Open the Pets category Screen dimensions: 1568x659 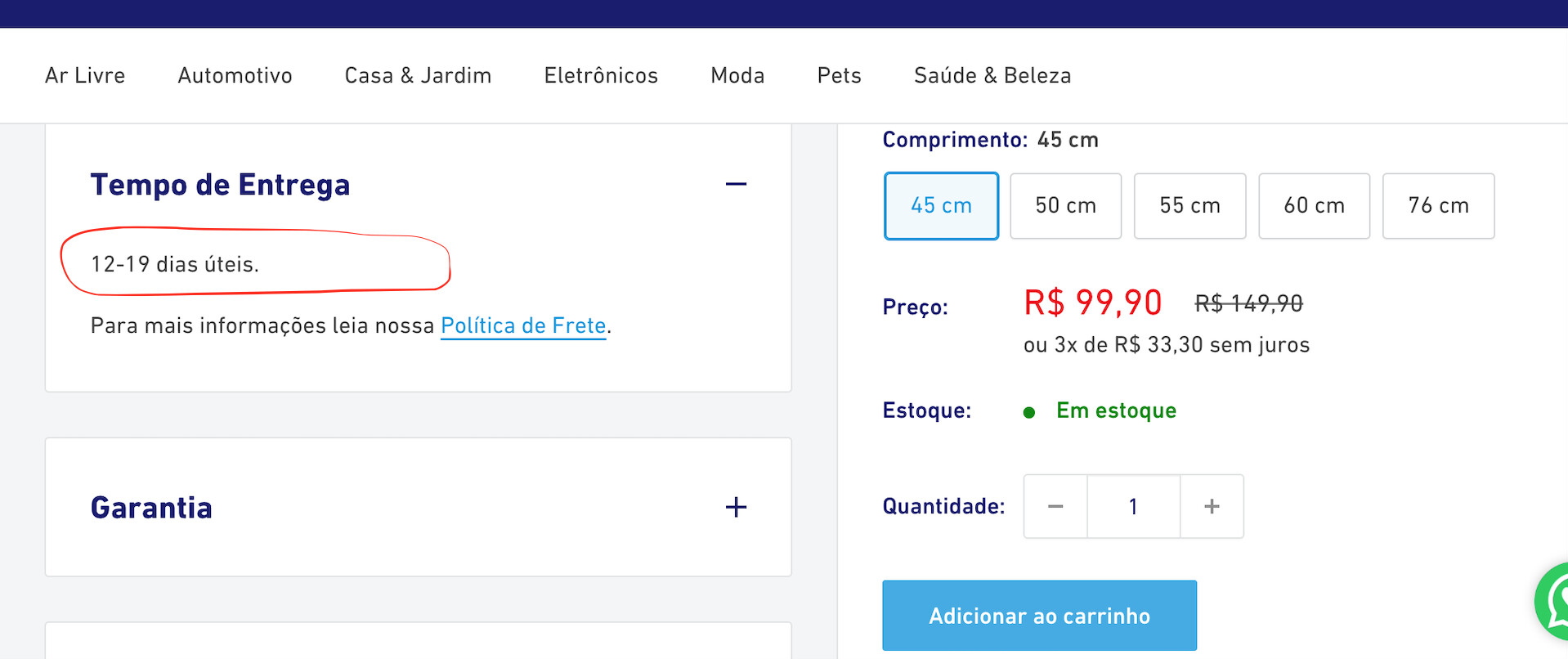point(839,75)
